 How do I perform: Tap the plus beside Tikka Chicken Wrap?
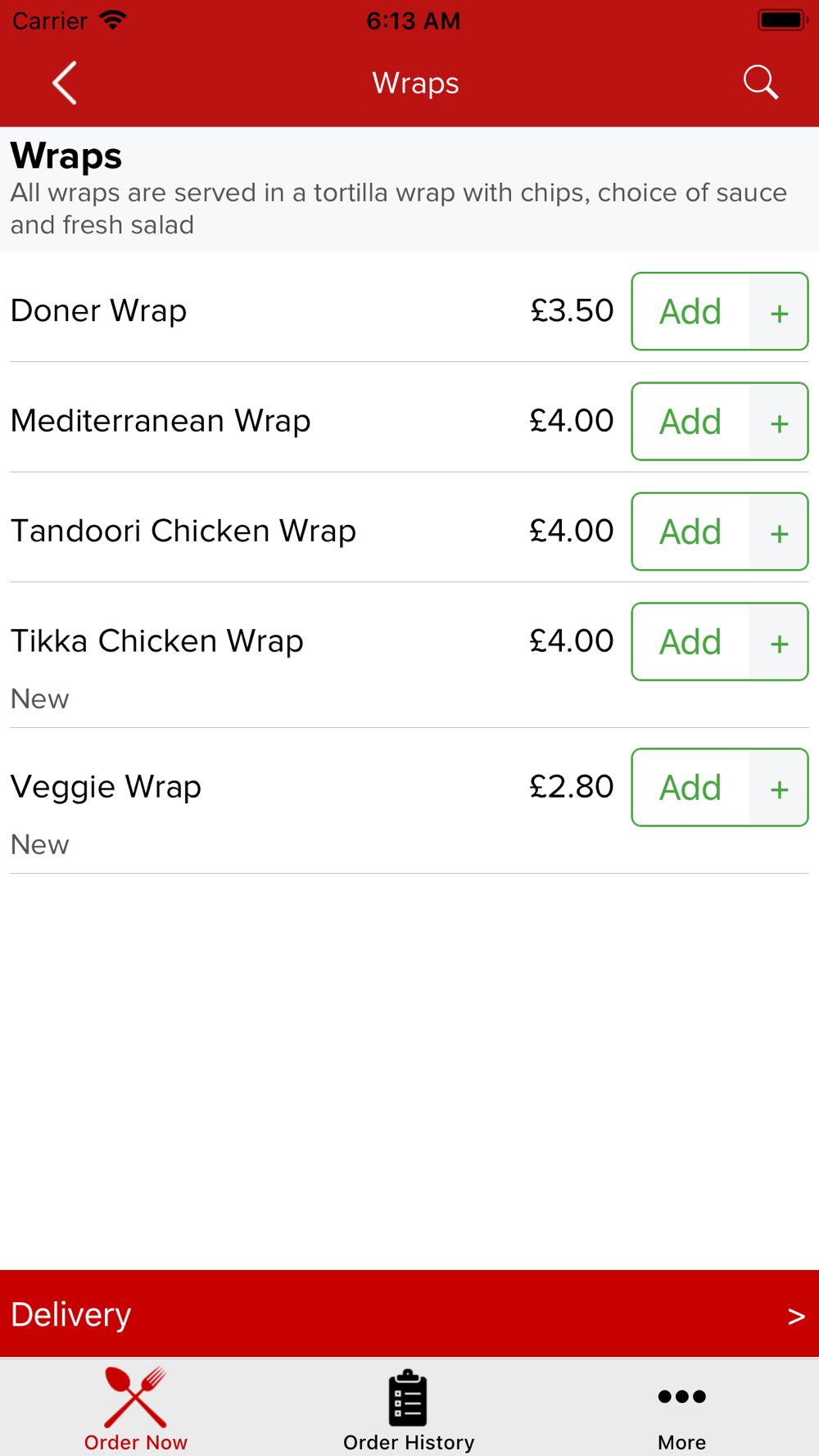pos(779,642)
